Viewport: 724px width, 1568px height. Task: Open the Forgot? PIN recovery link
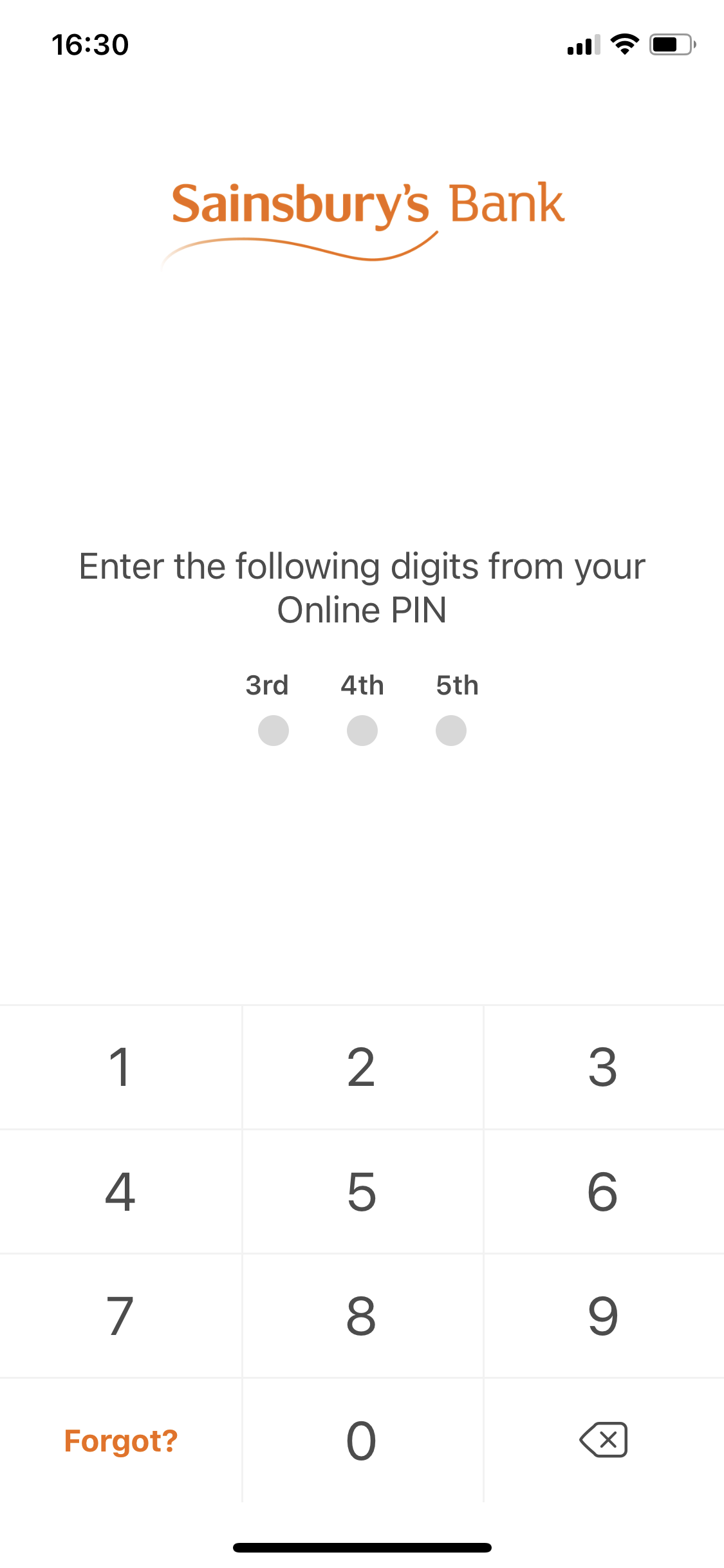121,1441
